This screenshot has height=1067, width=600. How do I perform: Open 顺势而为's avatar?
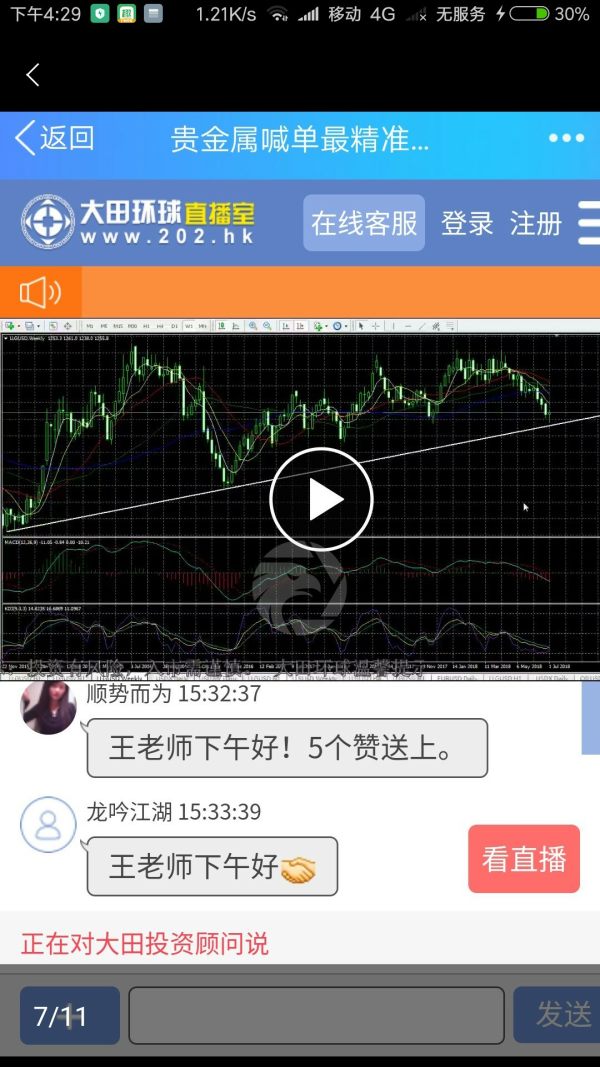tap(48, 707)
